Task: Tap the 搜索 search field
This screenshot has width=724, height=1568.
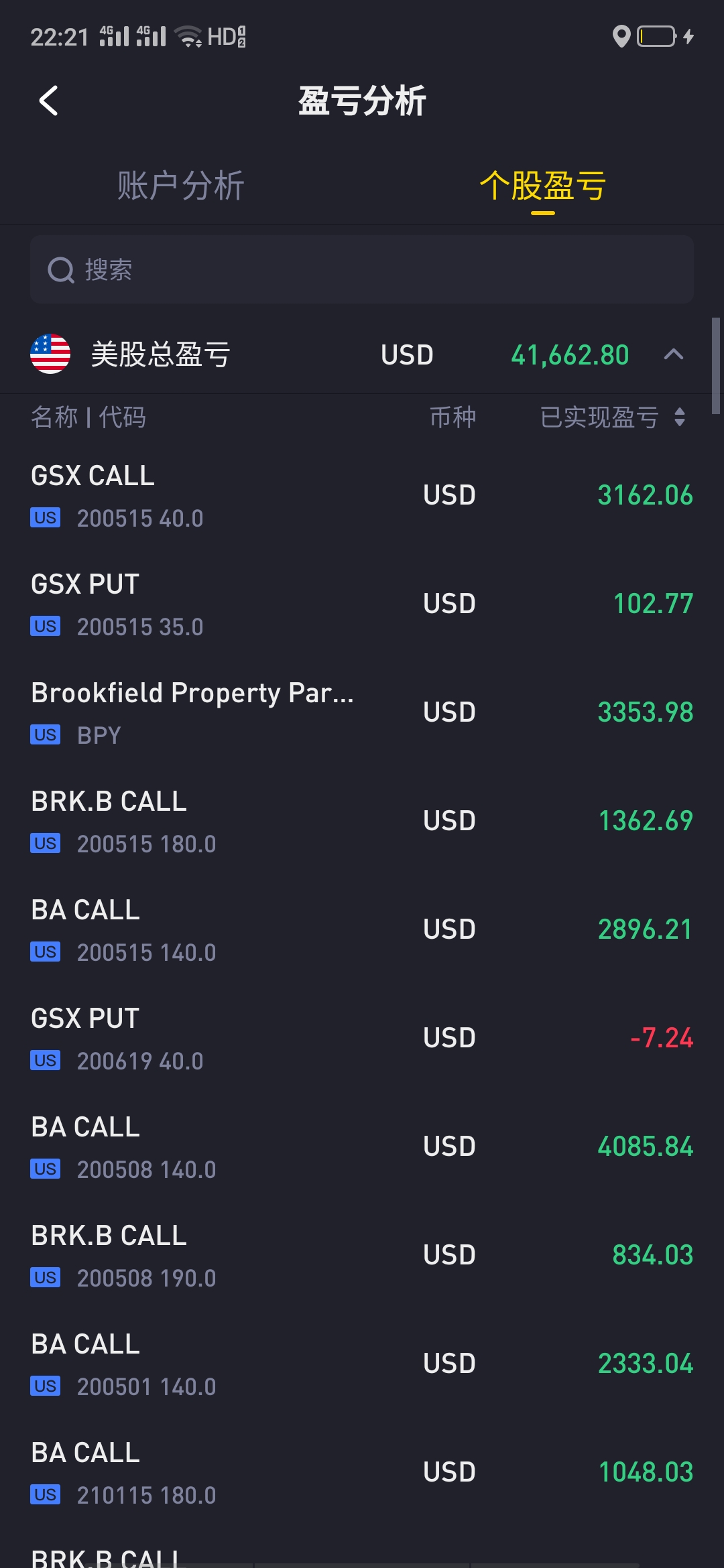Action: click(362, 269)
